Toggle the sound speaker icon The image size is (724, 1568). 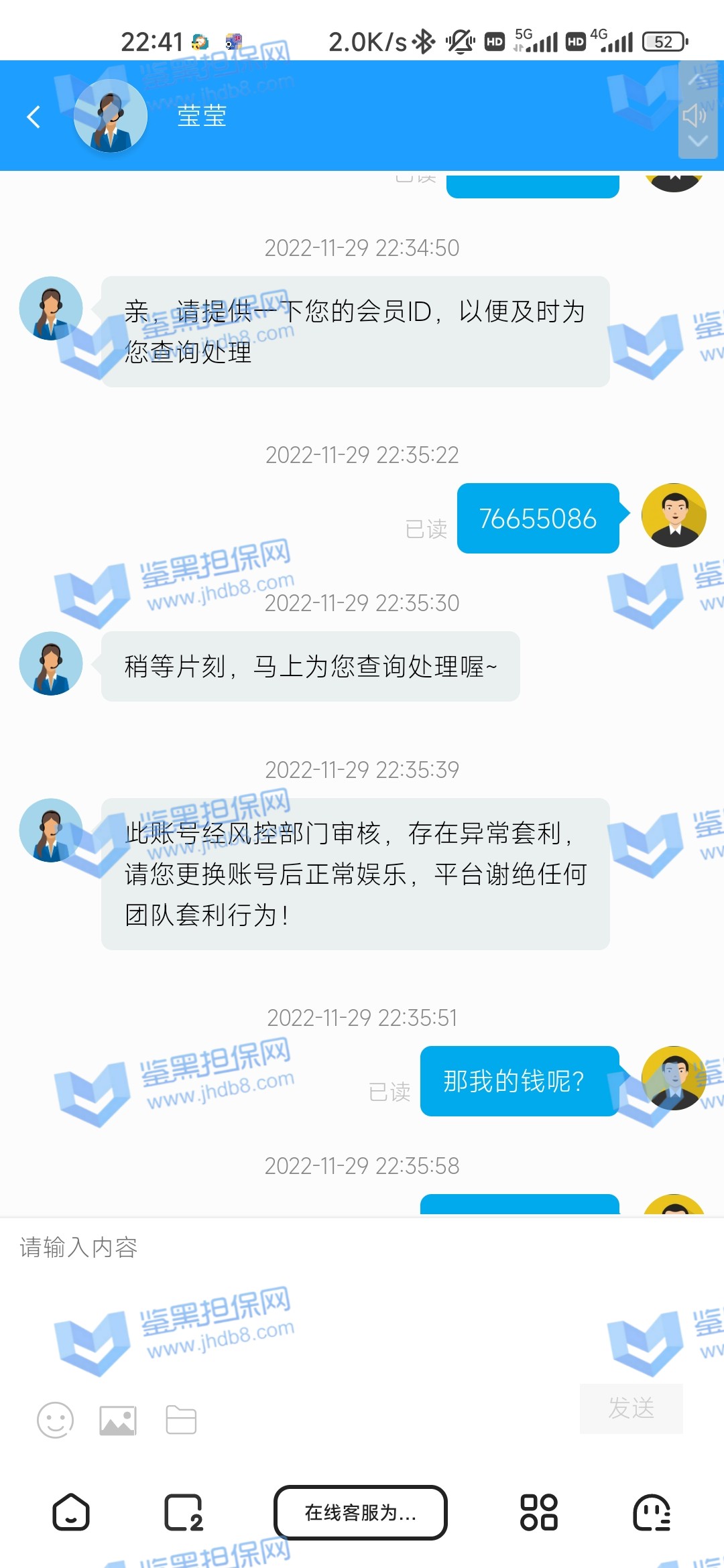click(695, 115)
